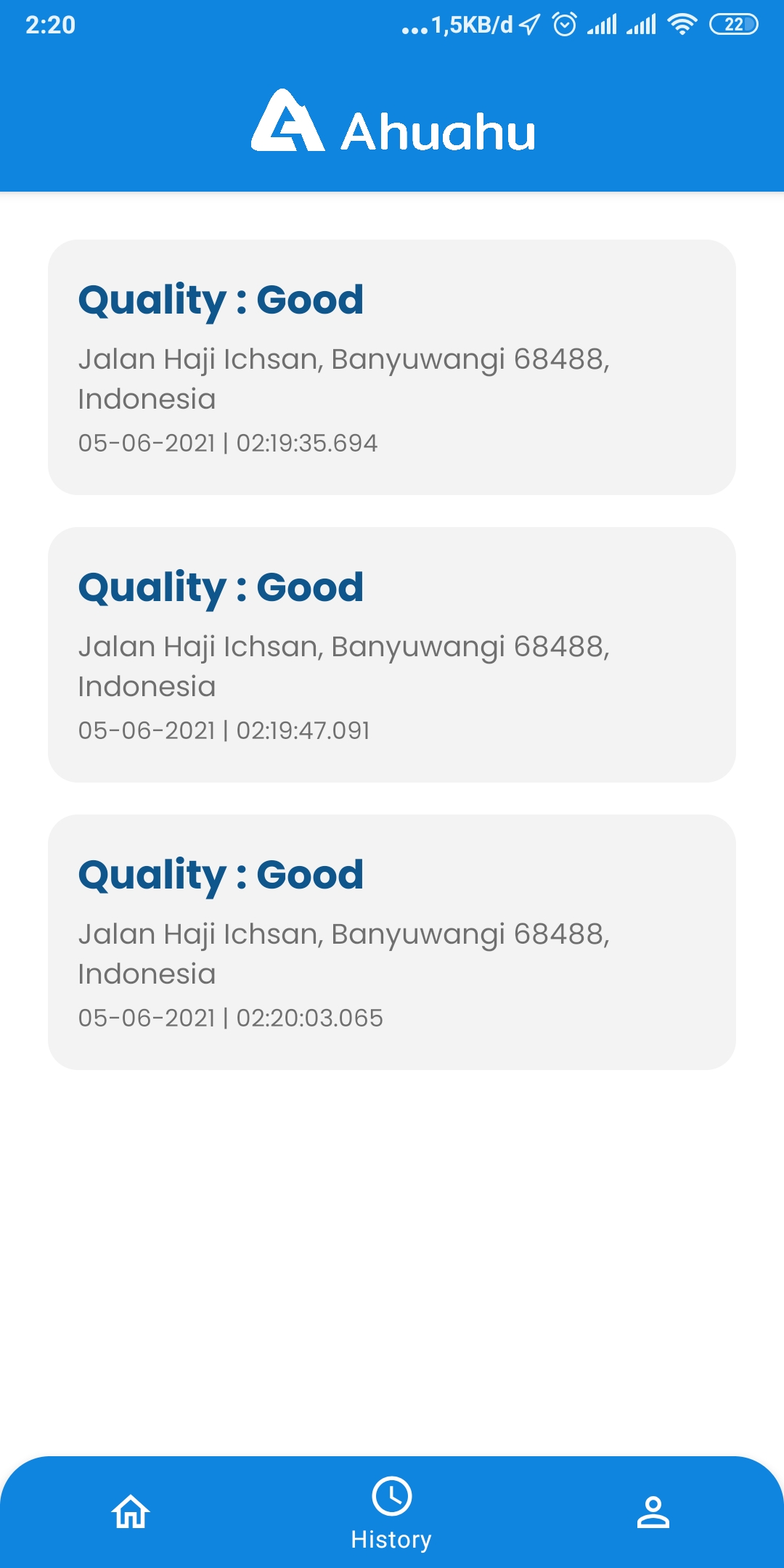Go to the home tab
784x1568 pixels.
click(x=131, y=1512)
